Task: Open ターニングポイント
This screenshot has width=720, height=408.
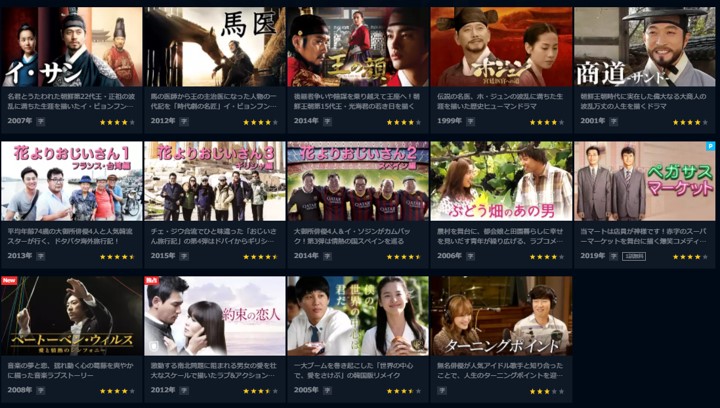Action: coord(501,316)
